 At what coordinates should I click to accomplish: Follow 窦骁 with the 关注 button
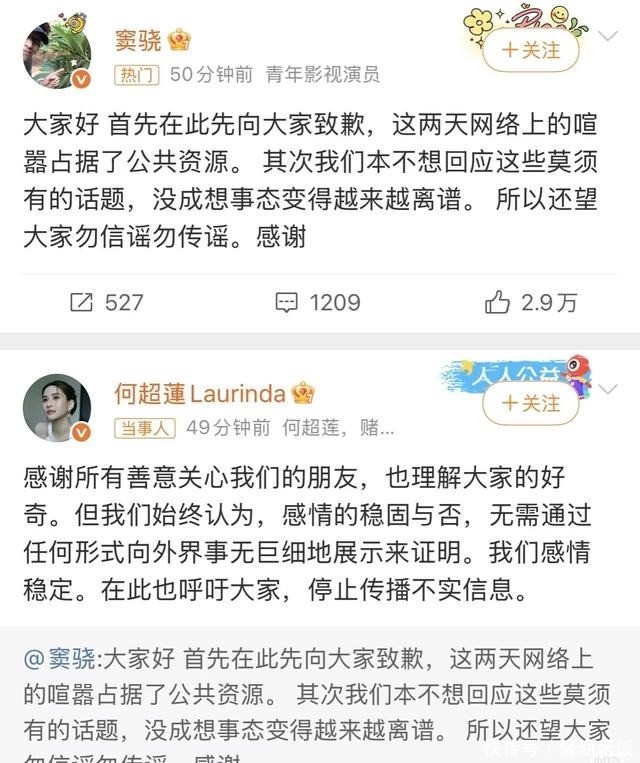point(530,49)
